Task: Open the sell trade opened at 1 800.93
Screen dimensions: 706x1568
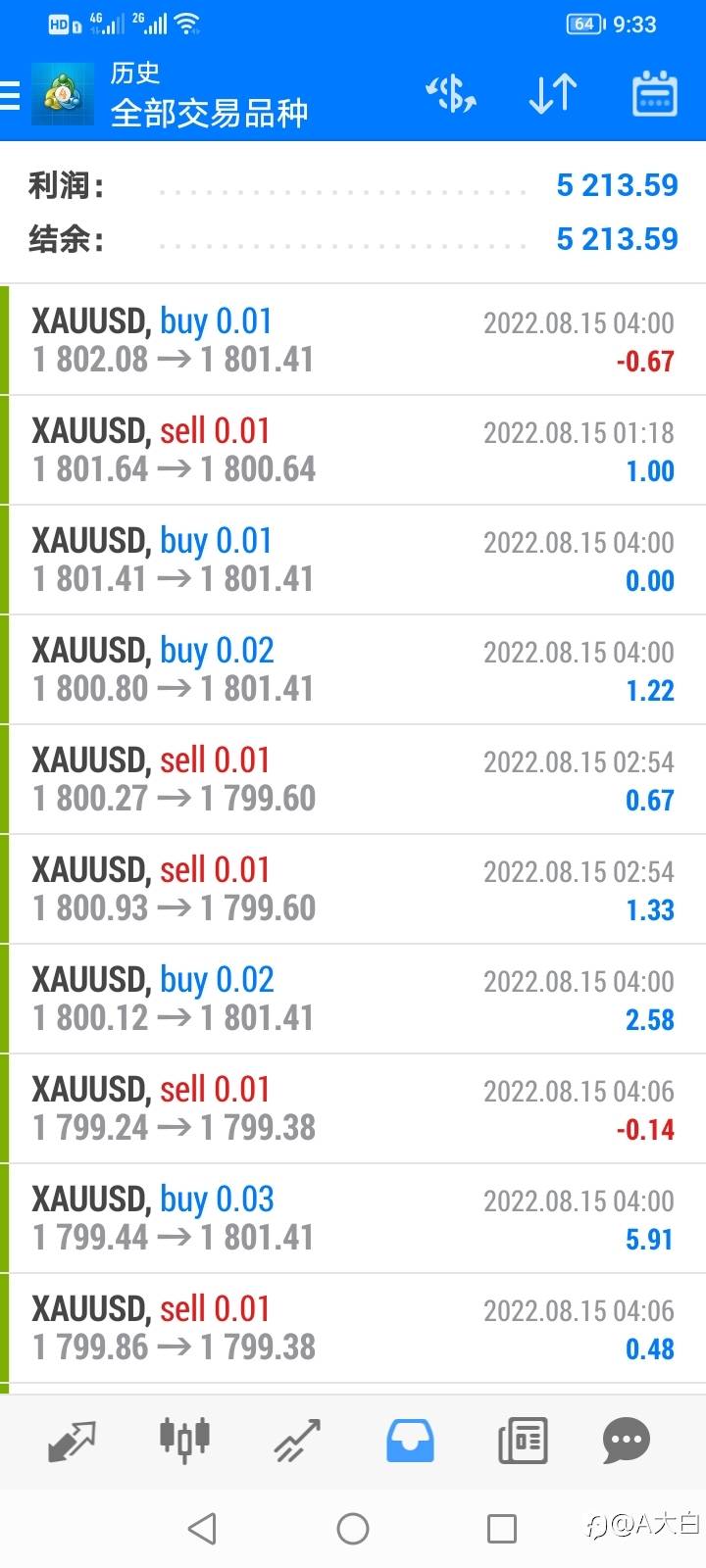Action: (353, 889)
